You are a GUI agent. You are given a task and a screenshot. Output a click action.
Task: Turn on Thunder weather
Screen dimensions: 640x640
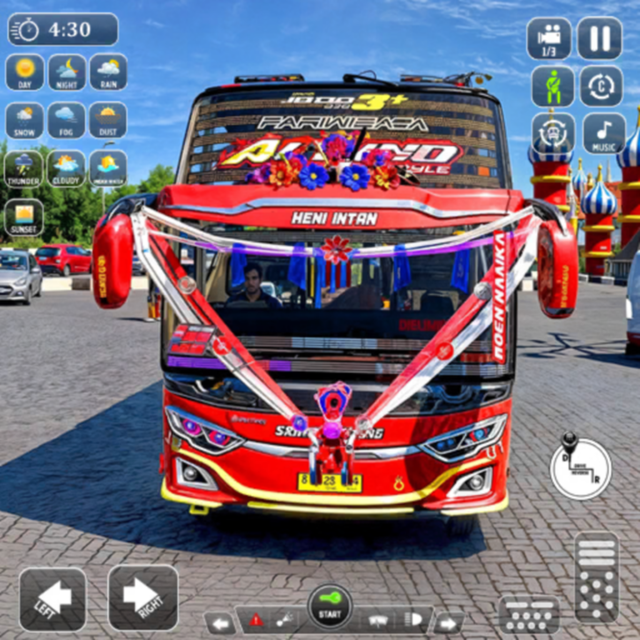[24, 168]
